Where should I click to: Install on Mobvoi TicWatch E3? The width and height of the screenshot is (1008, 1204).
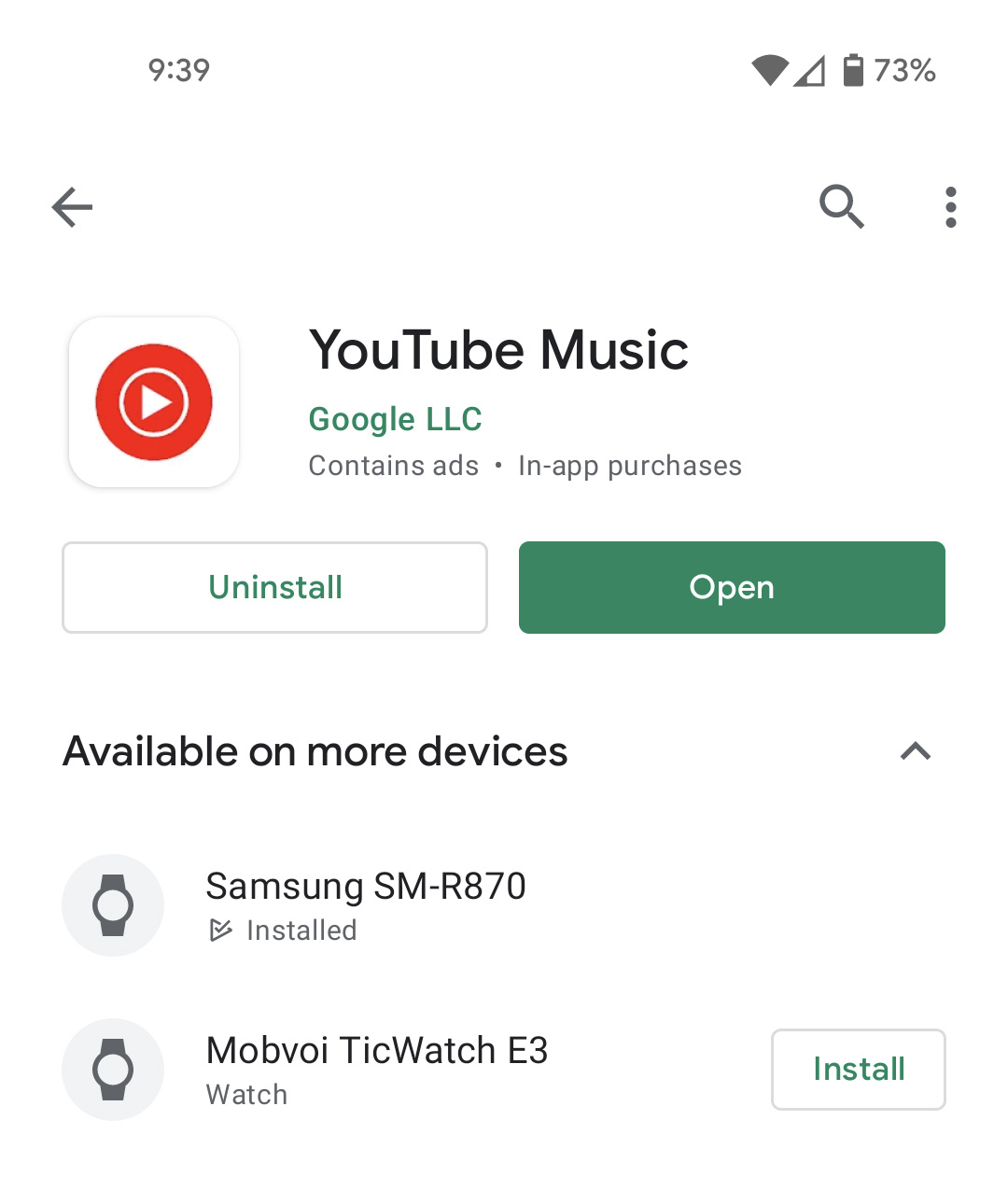click(x=858, y=1069)
